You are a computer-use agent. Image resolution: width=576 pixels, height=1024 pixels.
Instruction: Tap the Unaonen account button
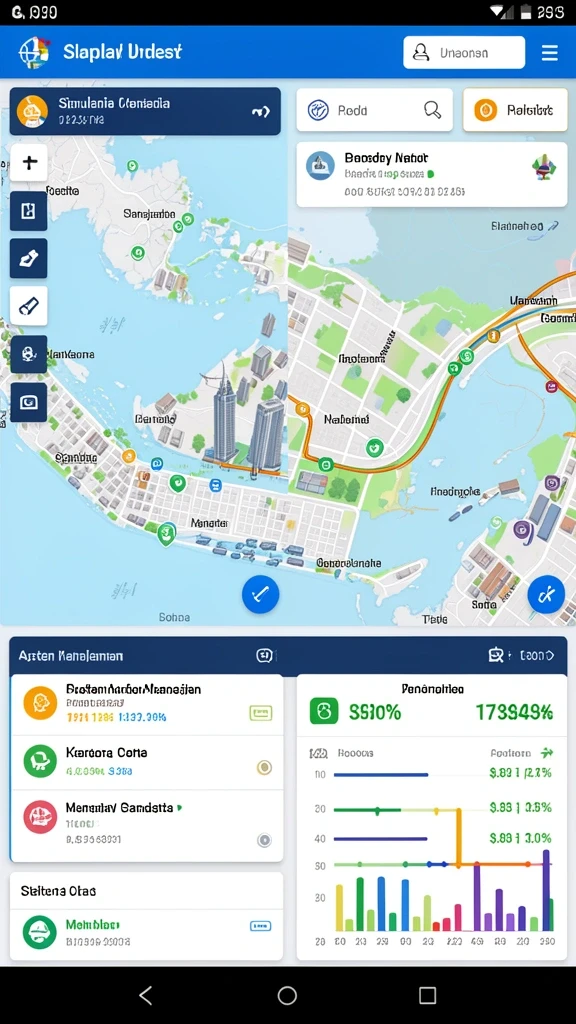(464, 53)
